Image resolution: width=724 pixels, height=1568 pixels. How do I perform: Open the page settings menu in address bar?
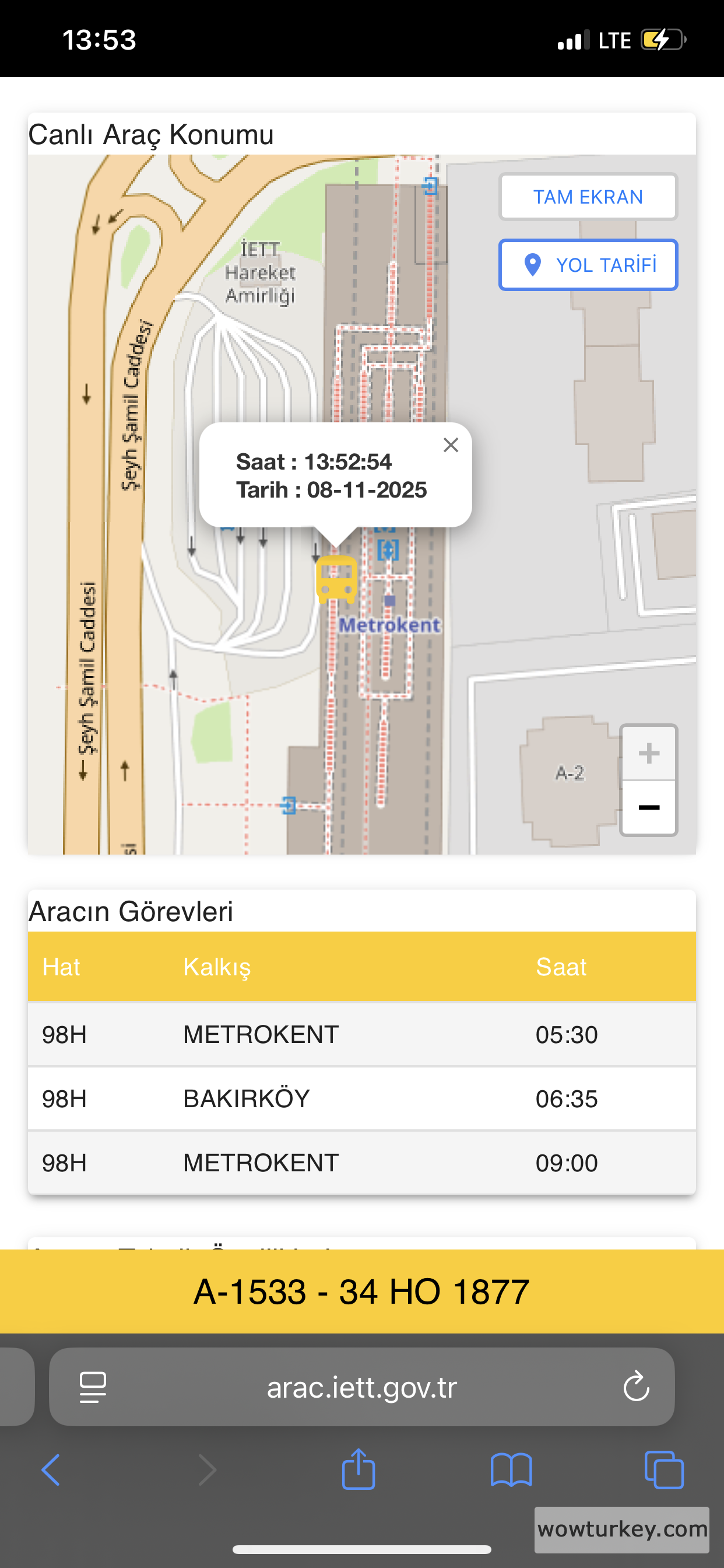coord(93,1387)
